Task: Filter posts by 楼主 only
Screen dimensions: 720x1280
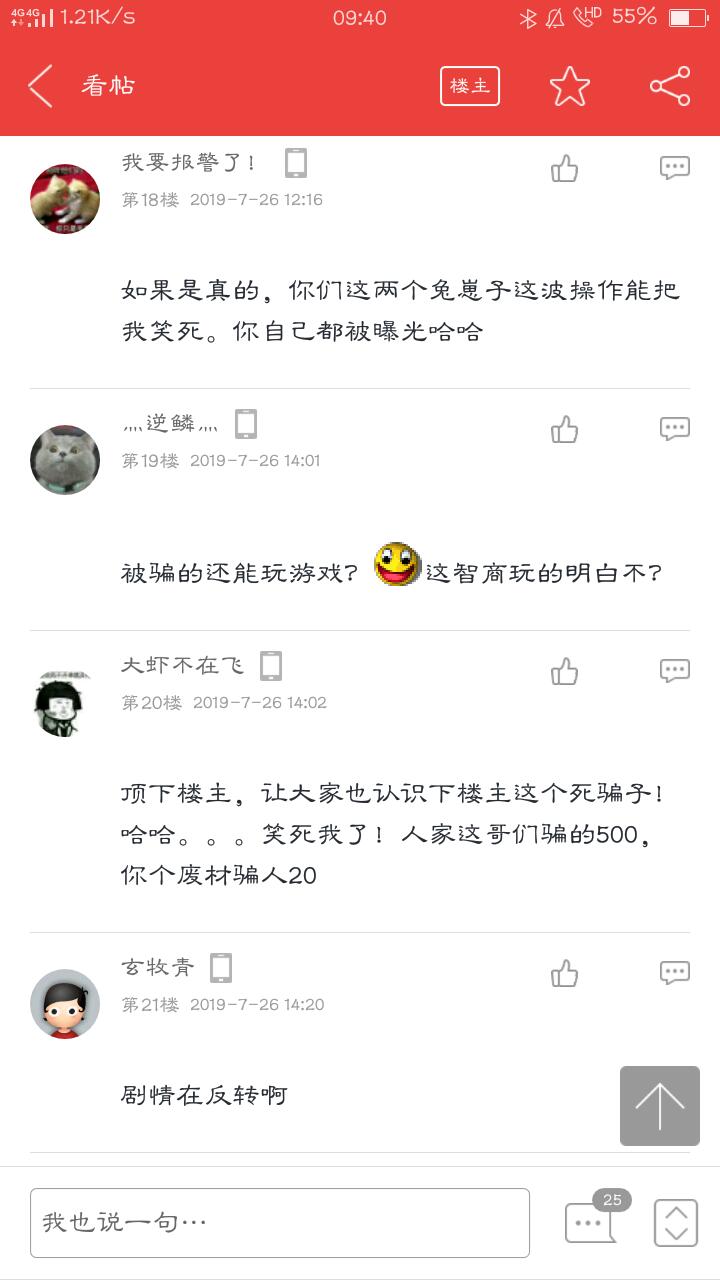Action: (x=469, y=86)
